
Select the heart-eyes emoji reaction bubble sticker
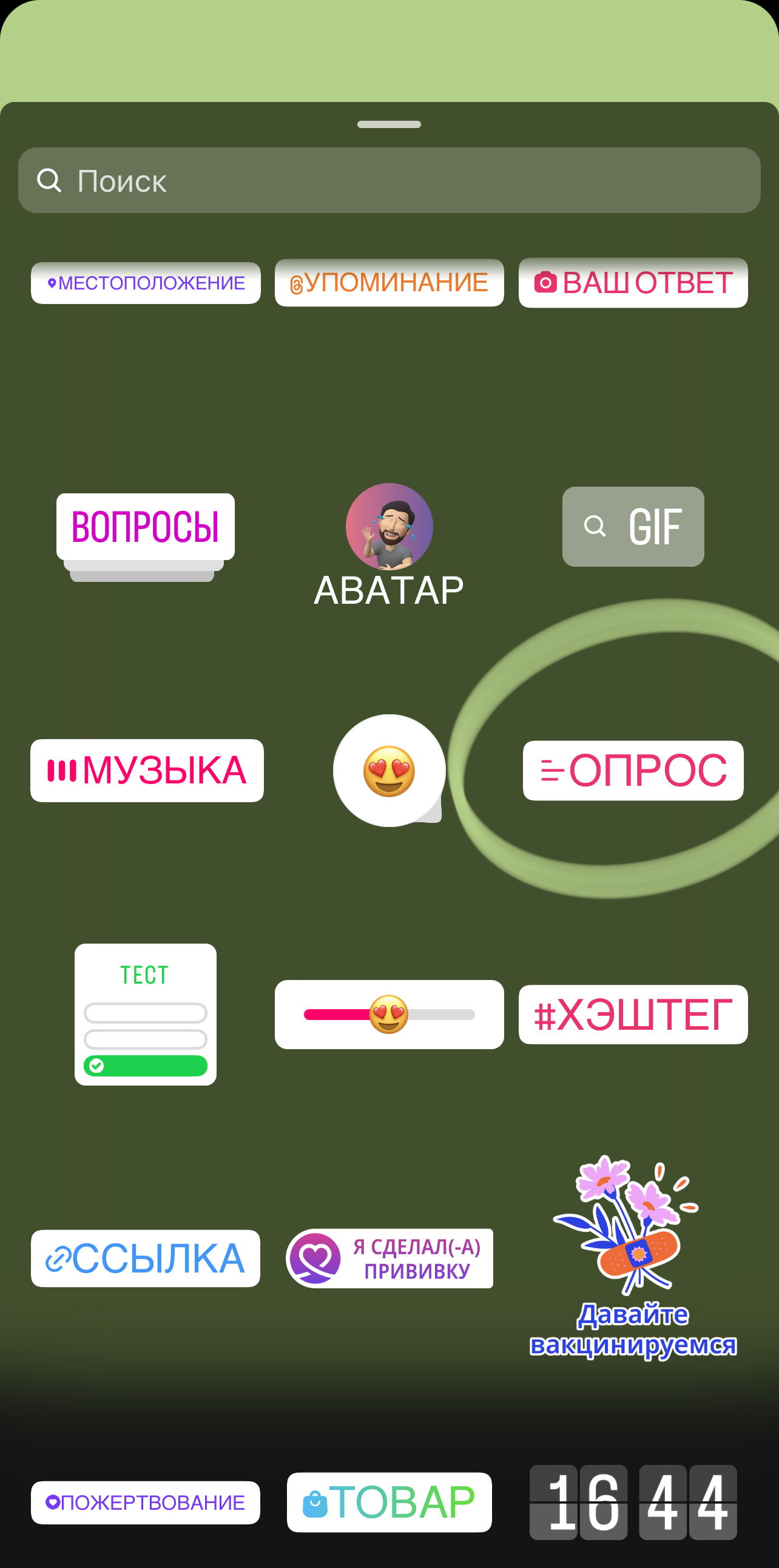pyautogui.click(x=389, y=771)
